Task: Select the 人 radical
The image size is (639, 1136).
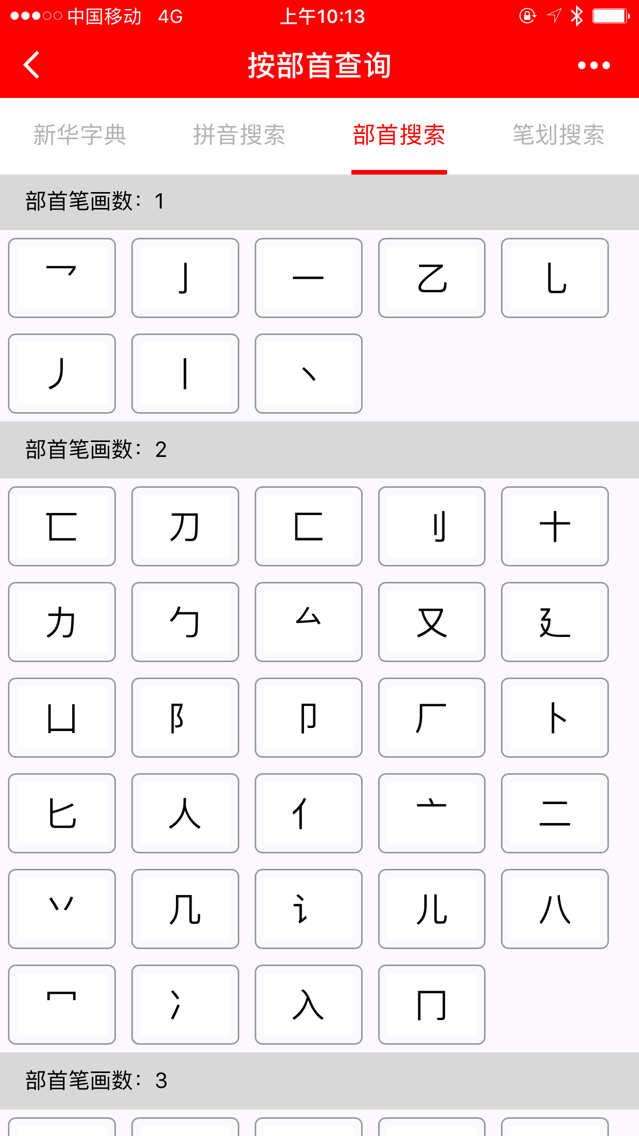Action: [x=185, y=814]
